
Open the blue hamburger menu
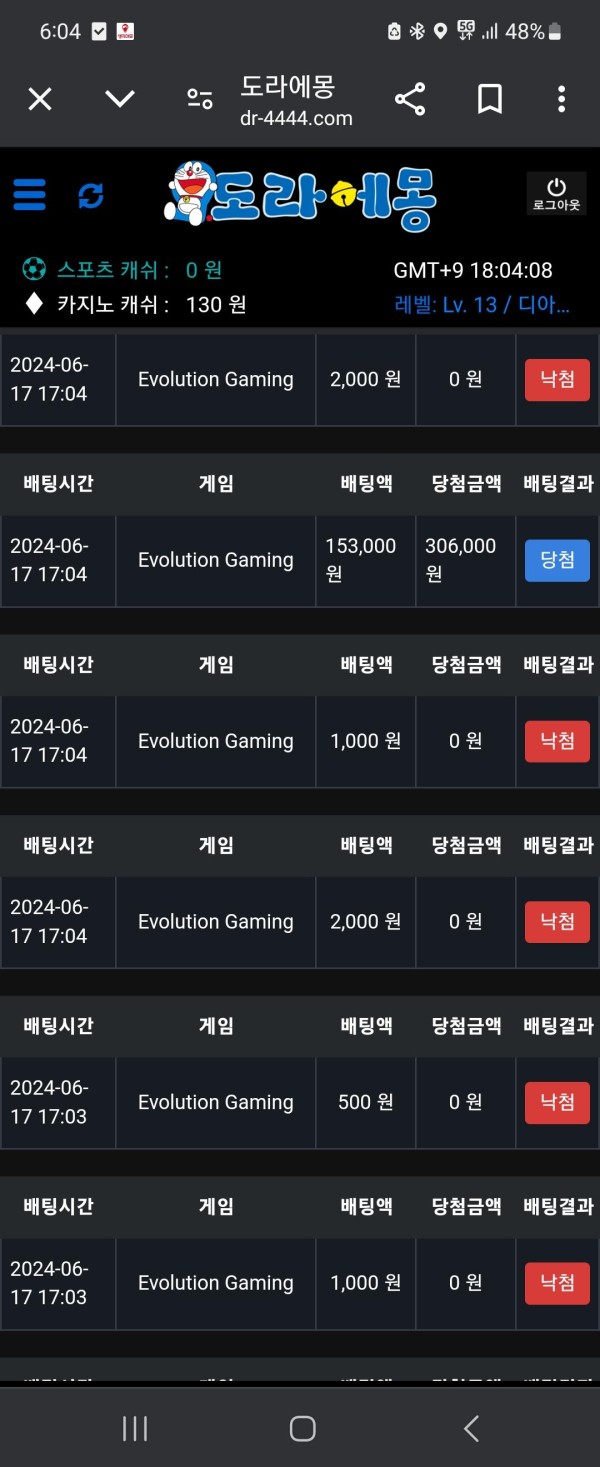coord(30,194)
